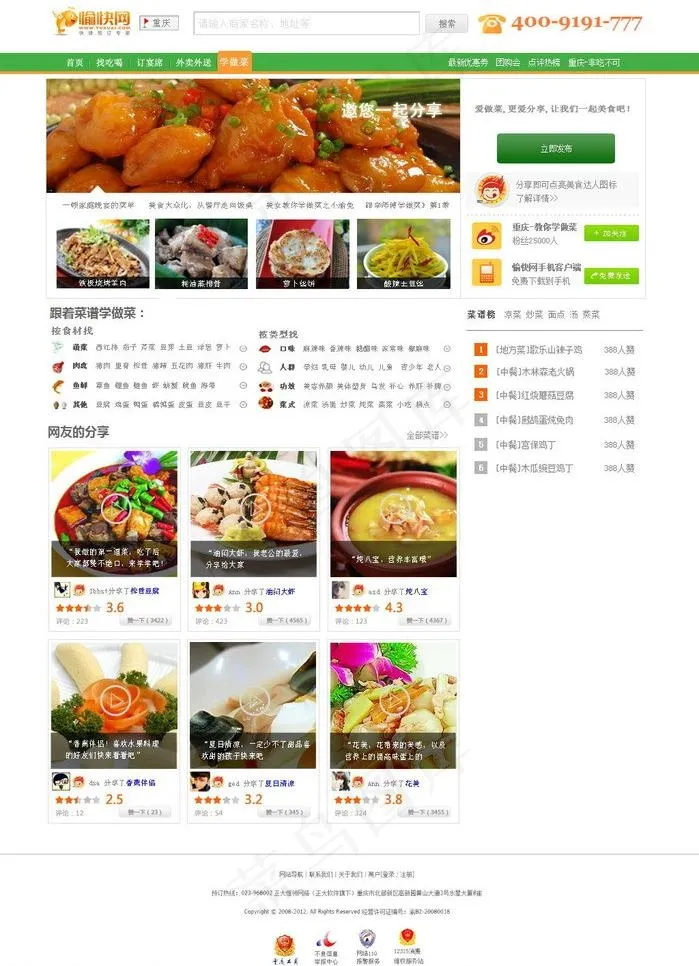The height and width of the screenshot is (966, 699).
Task: Open 关于我们 in the footer
Action: [x=350, y=874]
